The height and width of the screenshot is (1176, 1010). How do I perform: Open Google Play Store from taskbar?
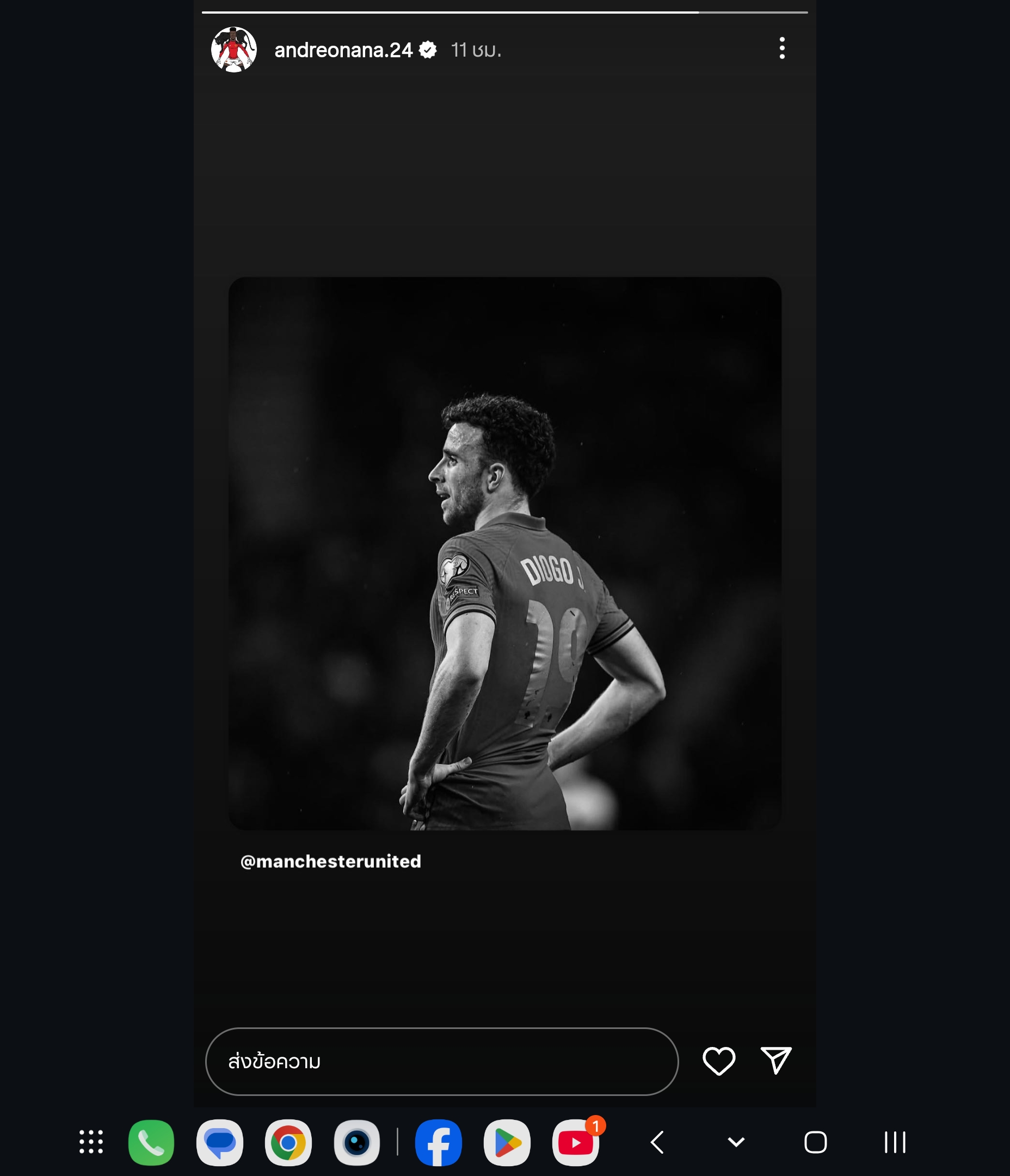507,1142
